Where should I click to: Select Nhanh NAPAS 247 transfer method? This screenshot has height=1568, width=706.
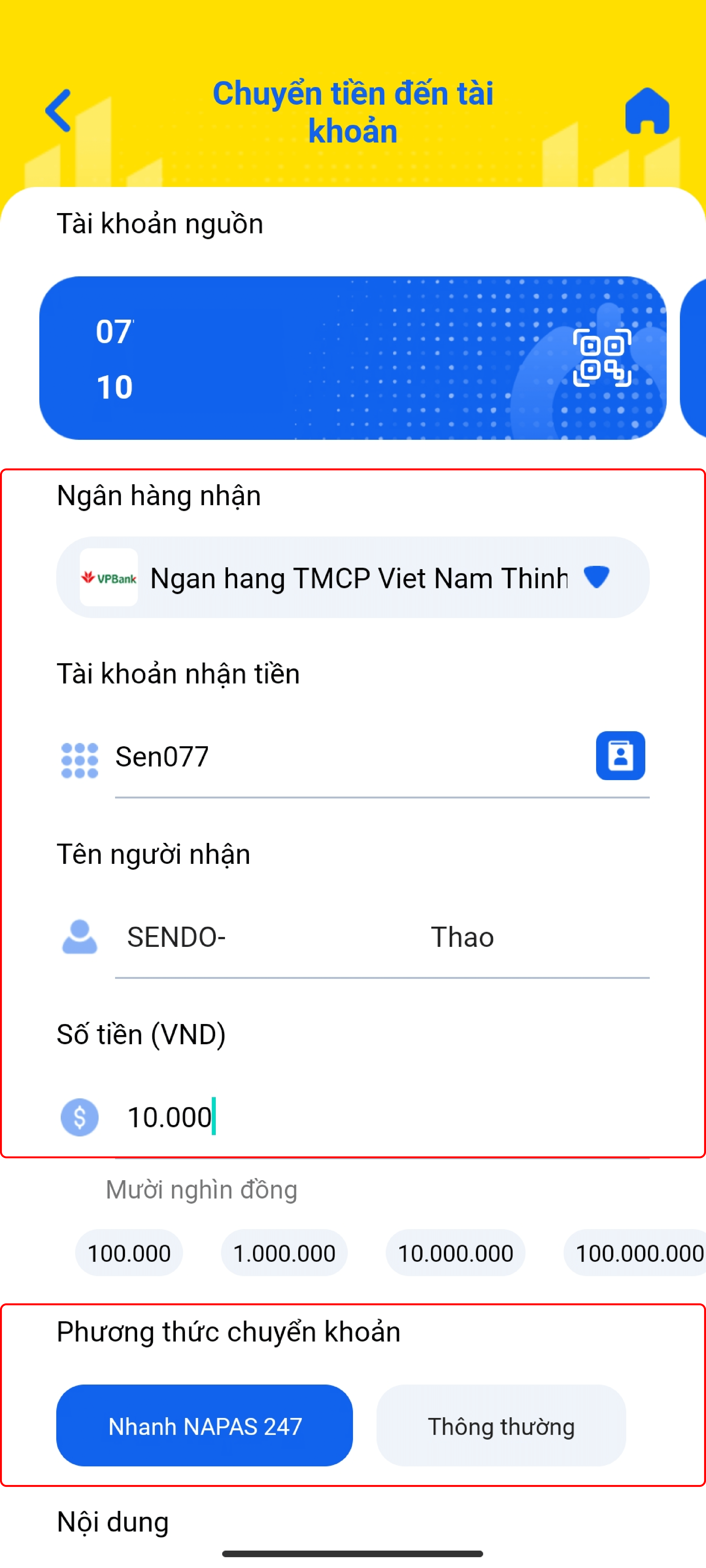pyautogui.click(x=205, y=1425)
